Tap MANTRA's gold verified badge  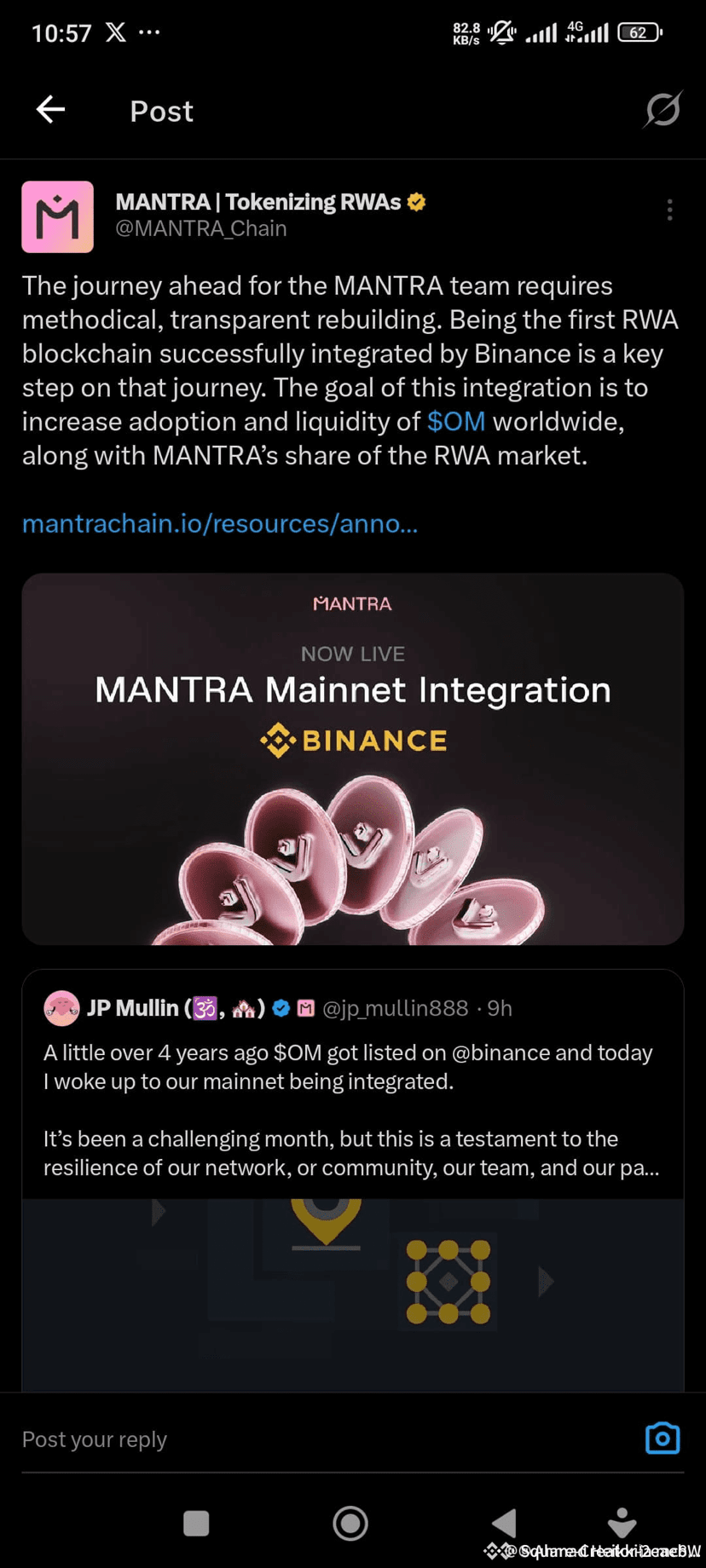[416, 202]
